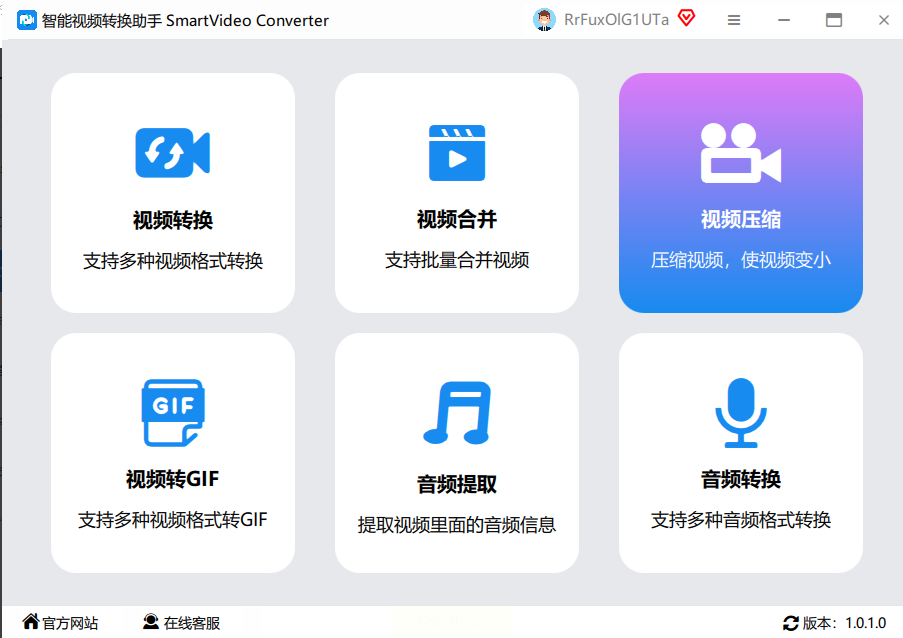Visit the 官方网站 official website
Screen dimensions: 903x638
[x=61, y=623]
